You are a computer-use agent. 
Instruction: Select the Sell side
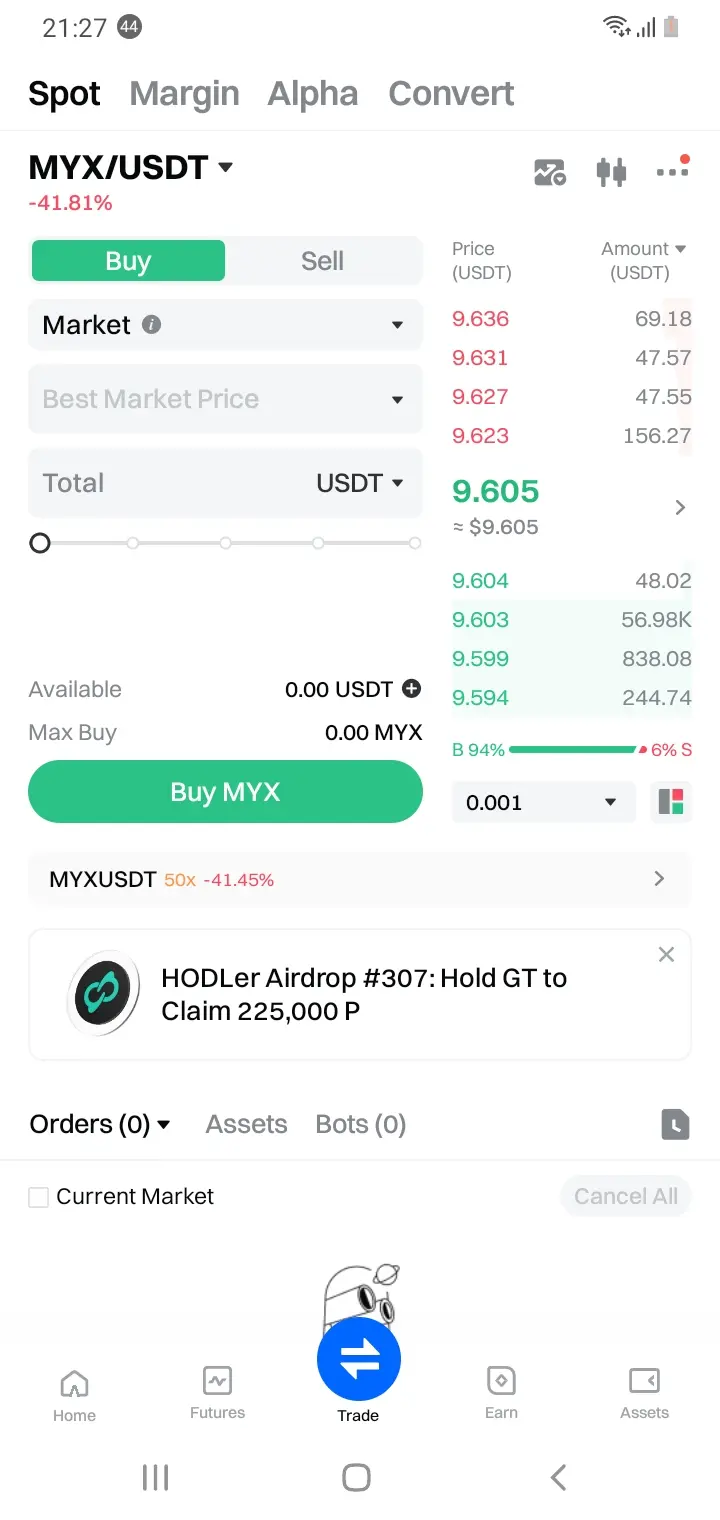click(322, 261)
